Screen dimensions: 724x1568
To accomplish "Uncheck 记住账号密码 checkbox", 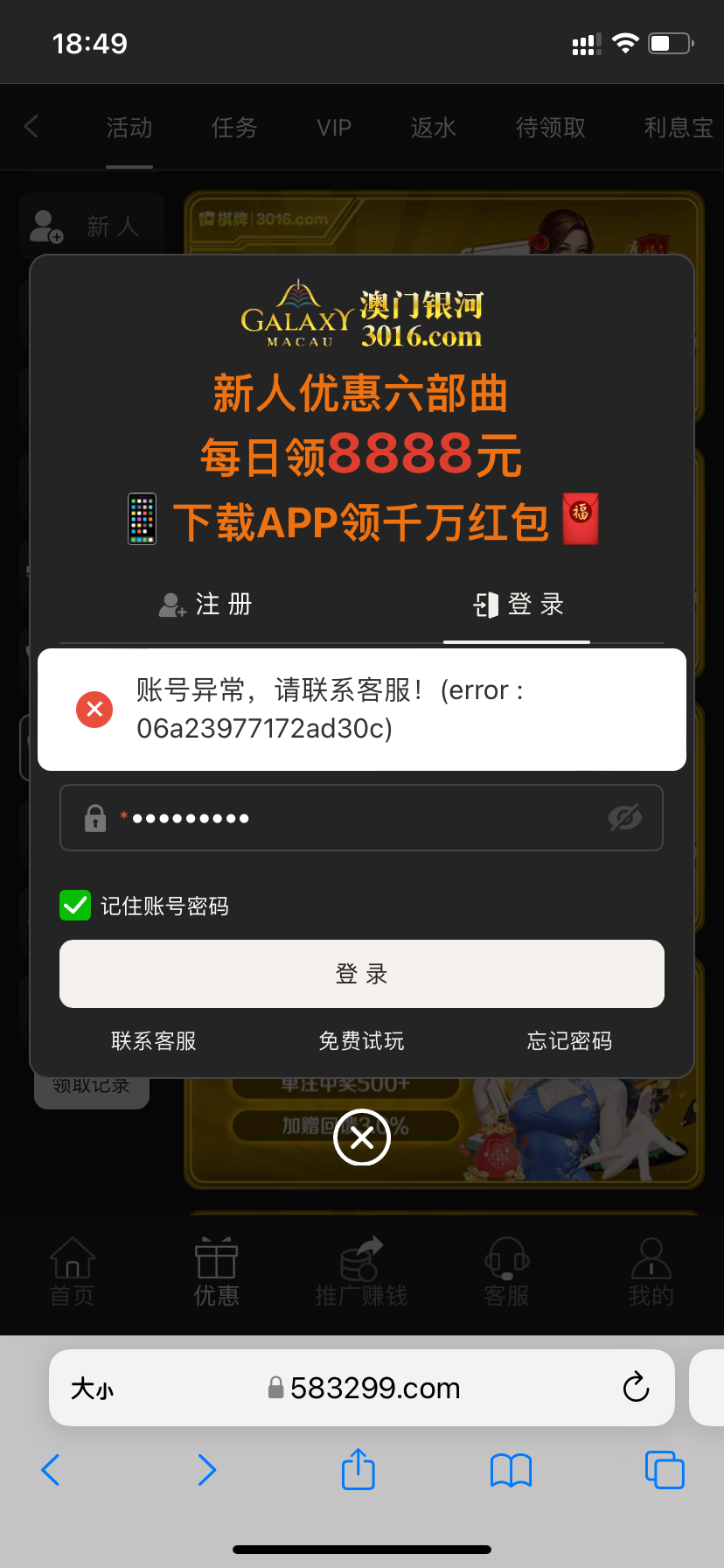I will coord(75,906).
